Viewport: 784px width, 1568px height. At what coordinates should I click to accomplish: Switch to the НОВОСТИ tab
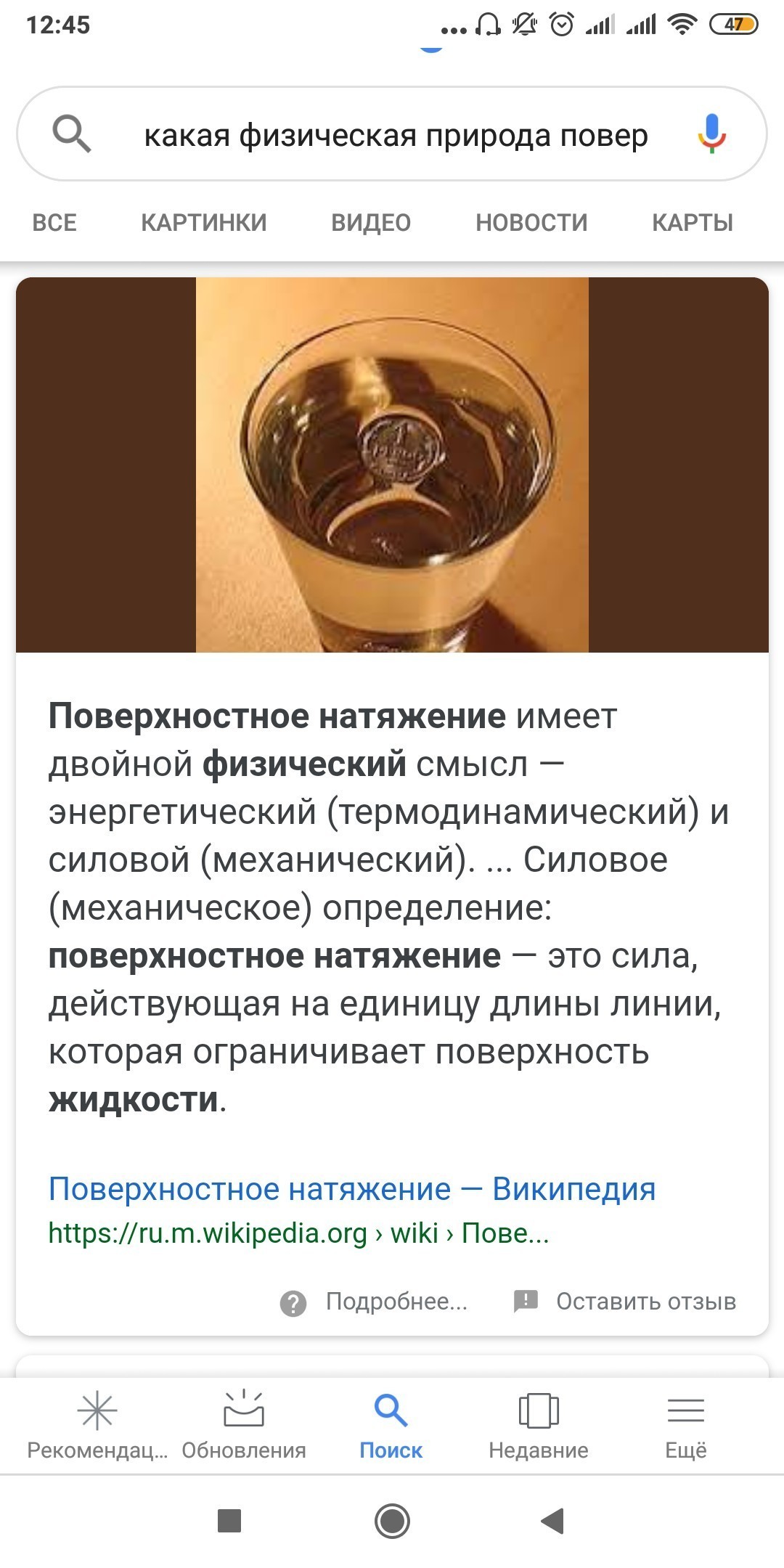[x=531, y=223]
